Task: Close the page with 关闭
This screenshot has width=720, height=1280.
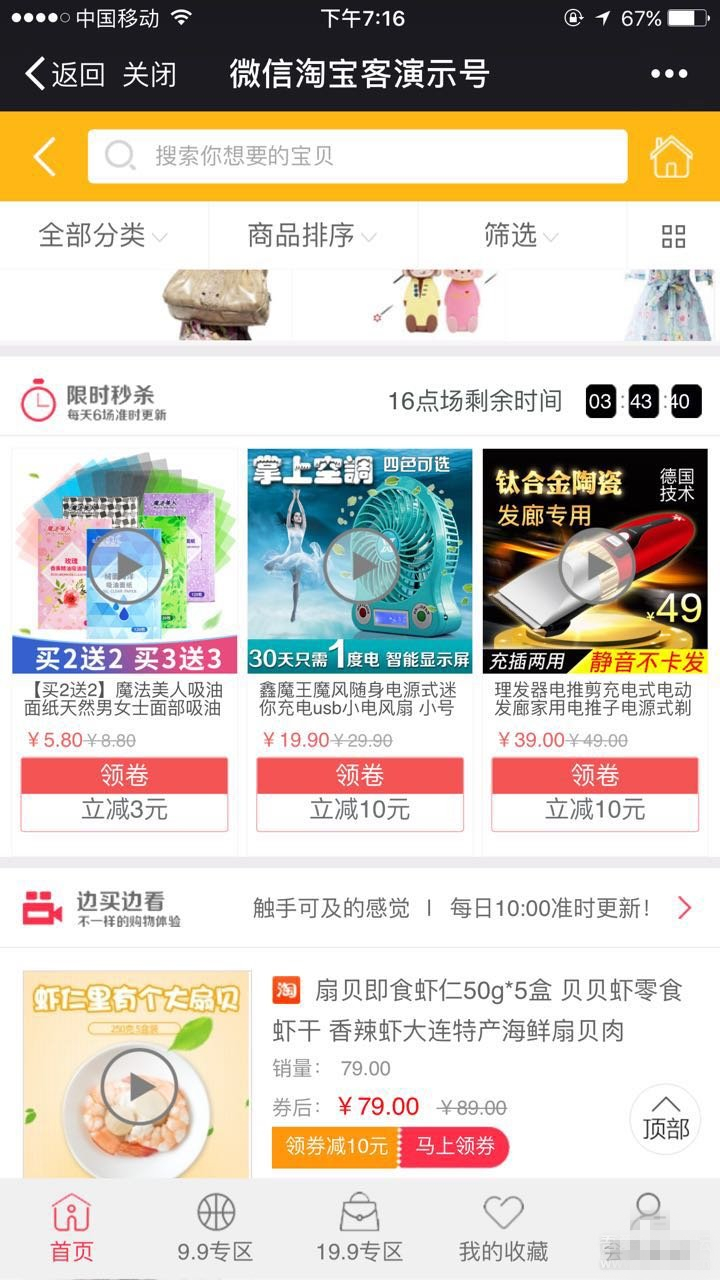Action: (x=150, y=75)
